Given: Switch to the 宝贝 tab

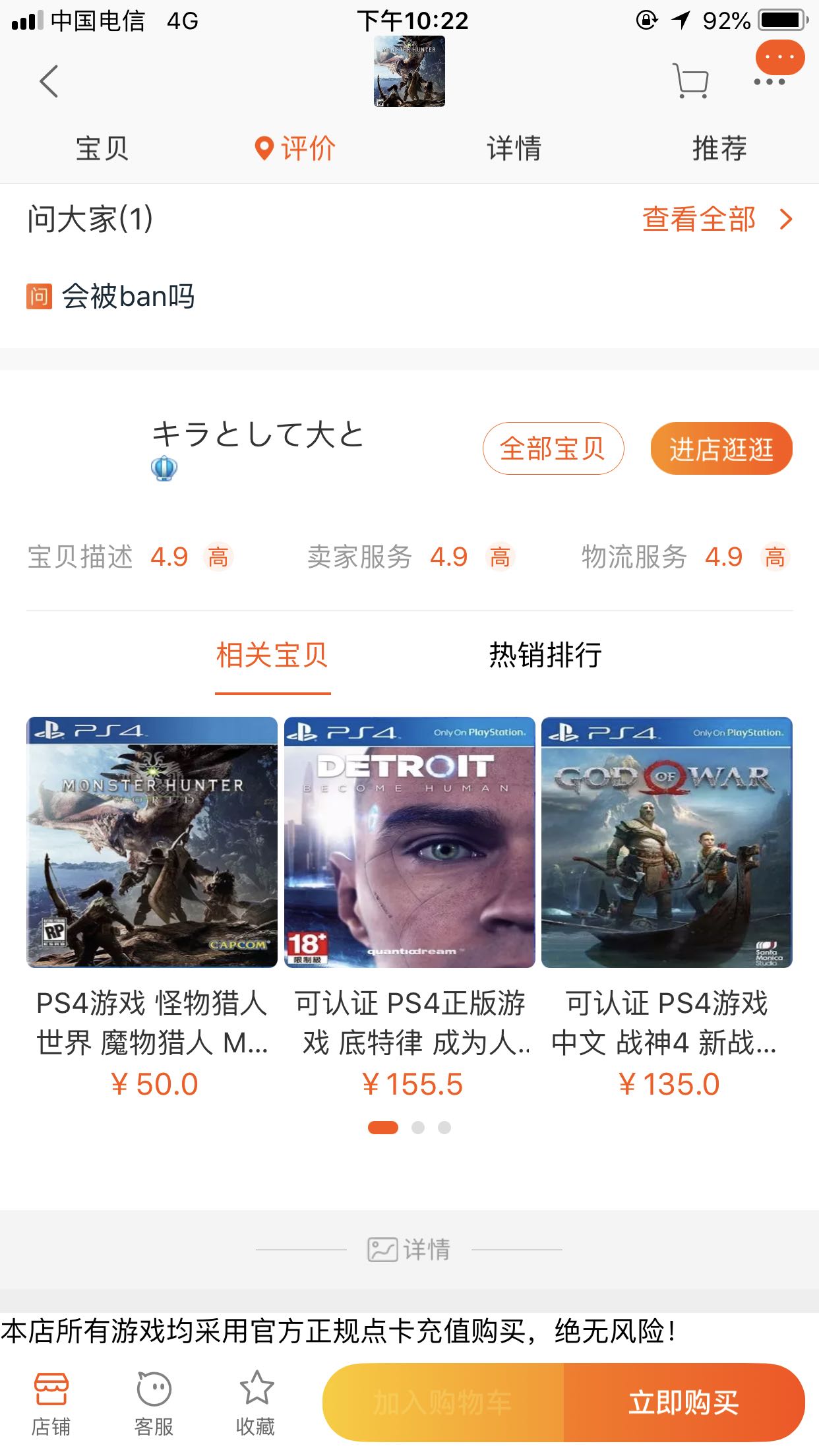Looking at the screenshot, I should (102, 148).
